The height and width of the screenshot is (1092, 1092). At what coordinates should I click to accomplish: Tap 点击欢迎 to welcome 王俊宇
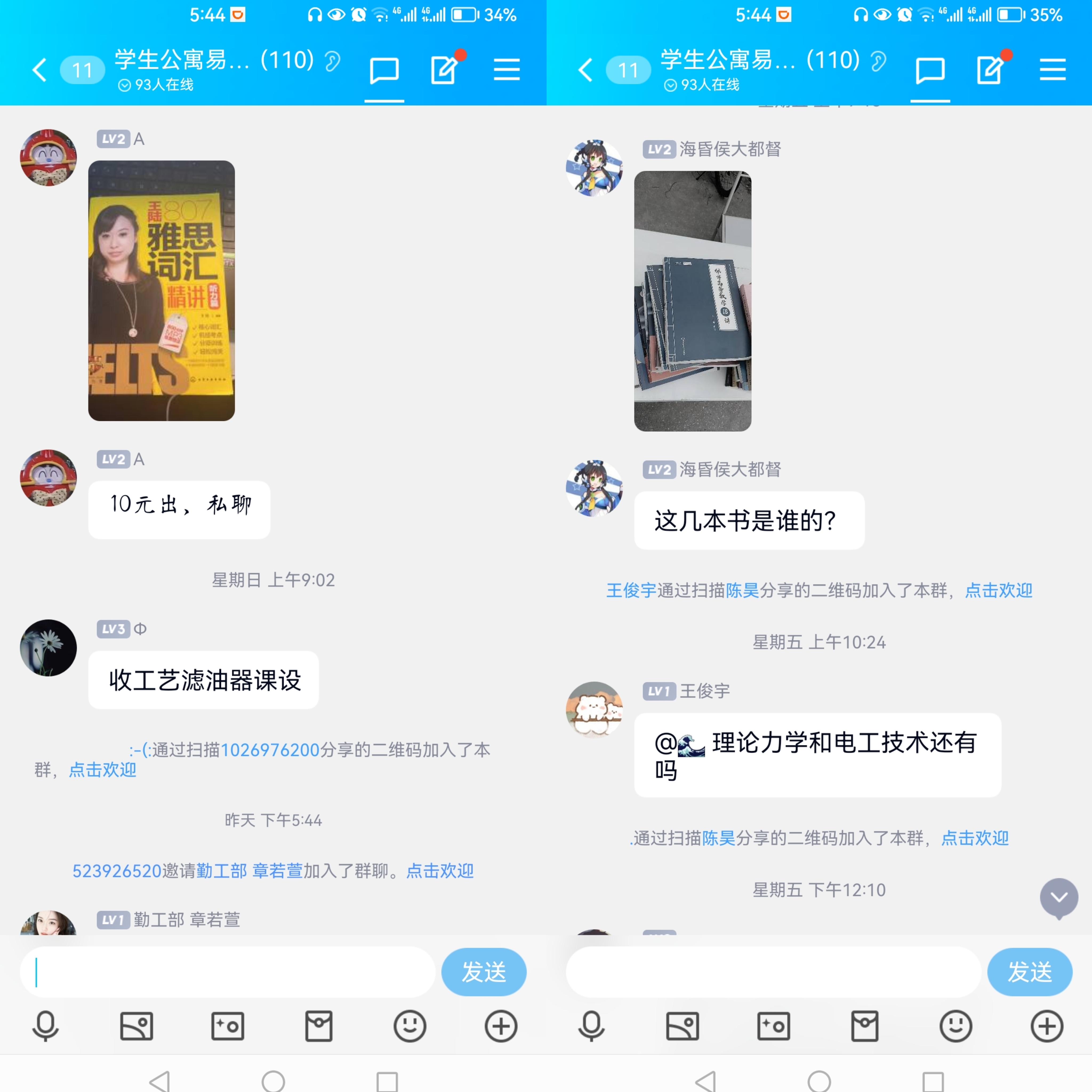pyautogui.click(x=998, y=591)
